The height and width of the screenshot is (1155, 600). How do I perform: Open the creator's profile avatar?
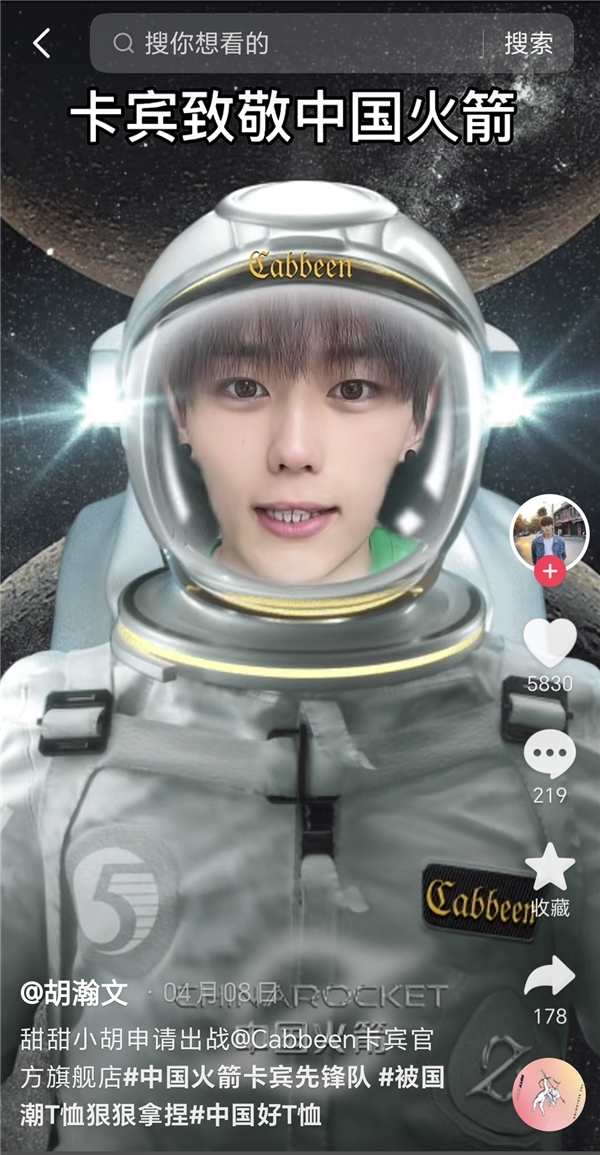coord(549,533)
